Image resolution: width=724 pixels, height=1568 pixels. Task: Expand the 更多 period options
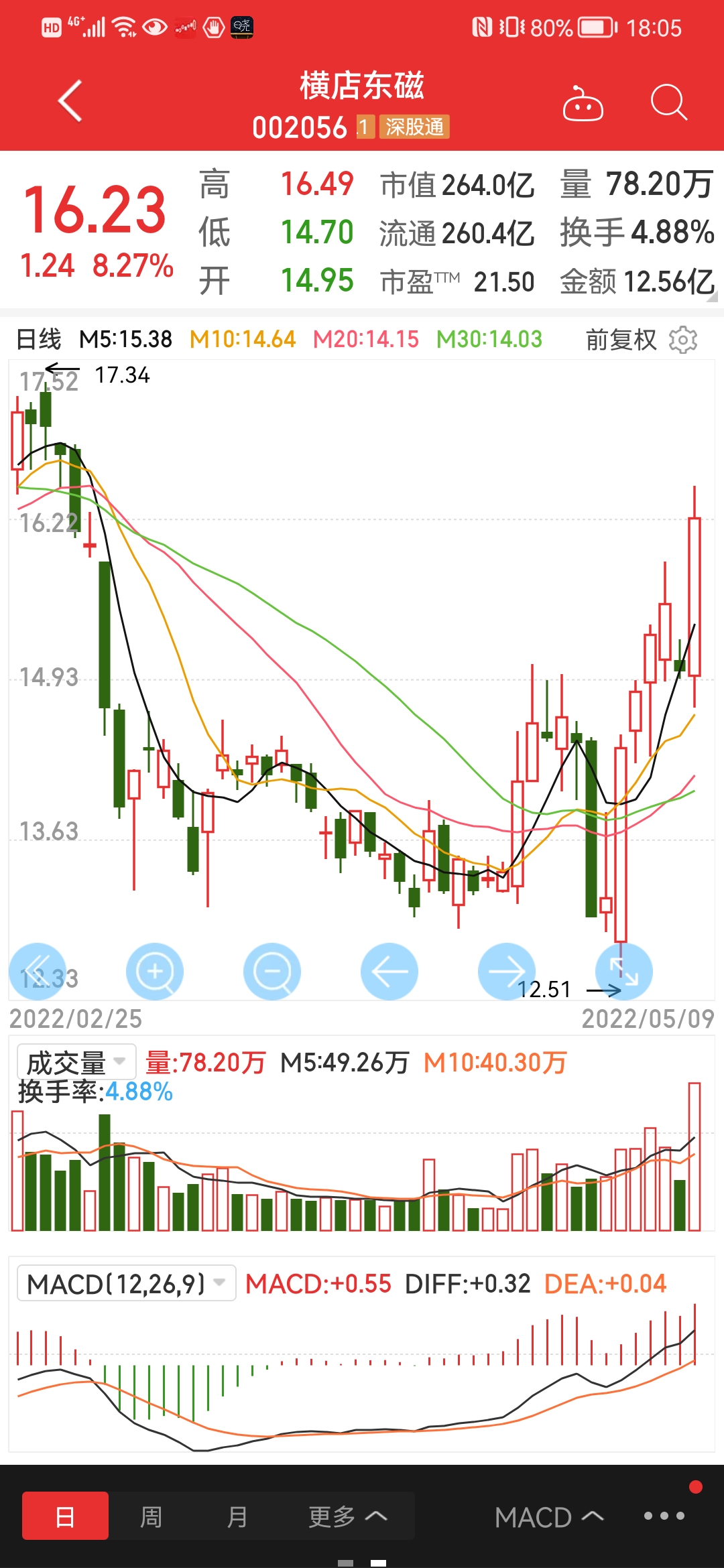(x=347, y=1516)
